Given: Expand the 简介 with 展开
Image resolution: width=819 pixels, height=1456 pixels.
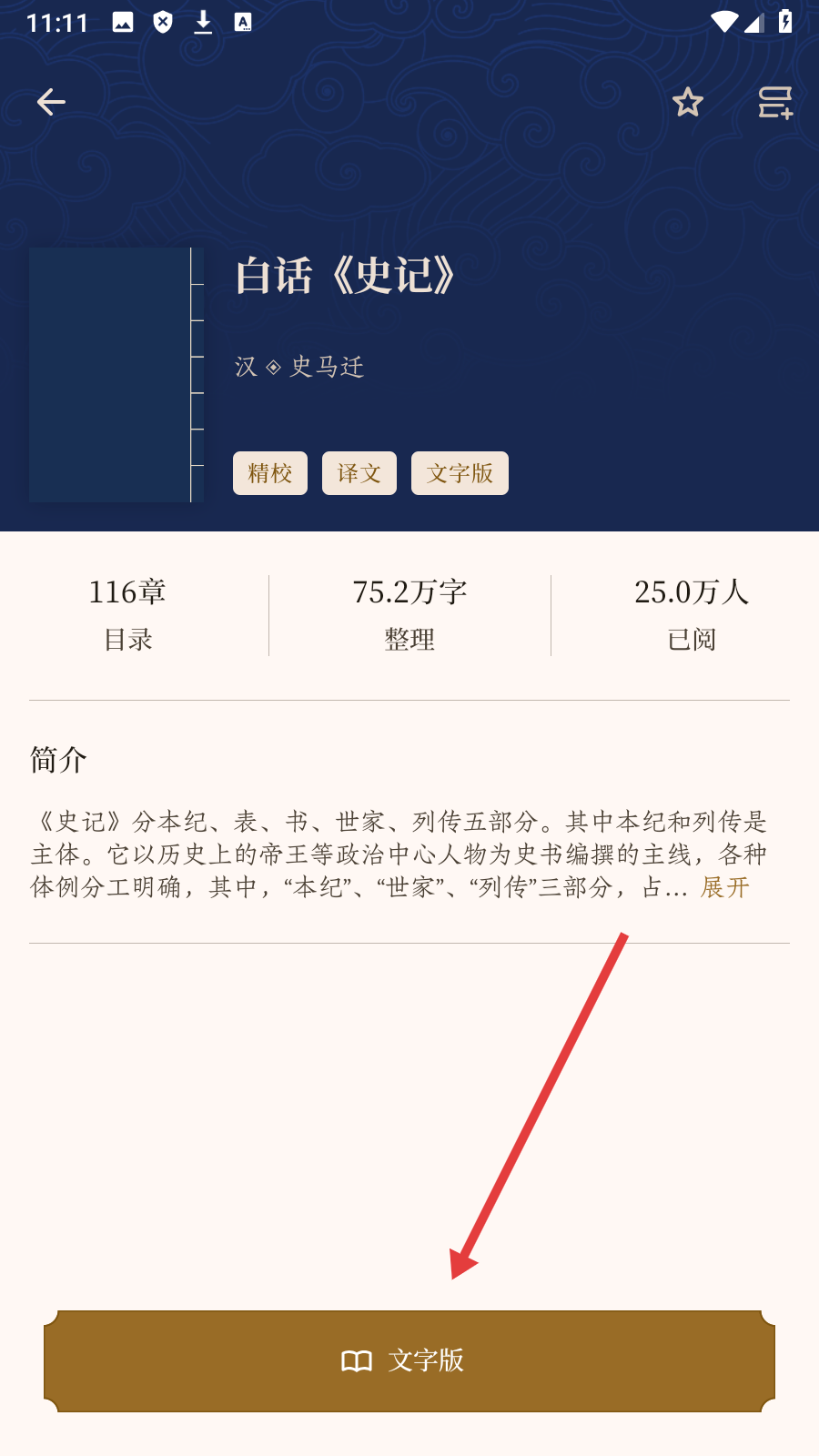Looking at the screenshot, I should 725,887.
